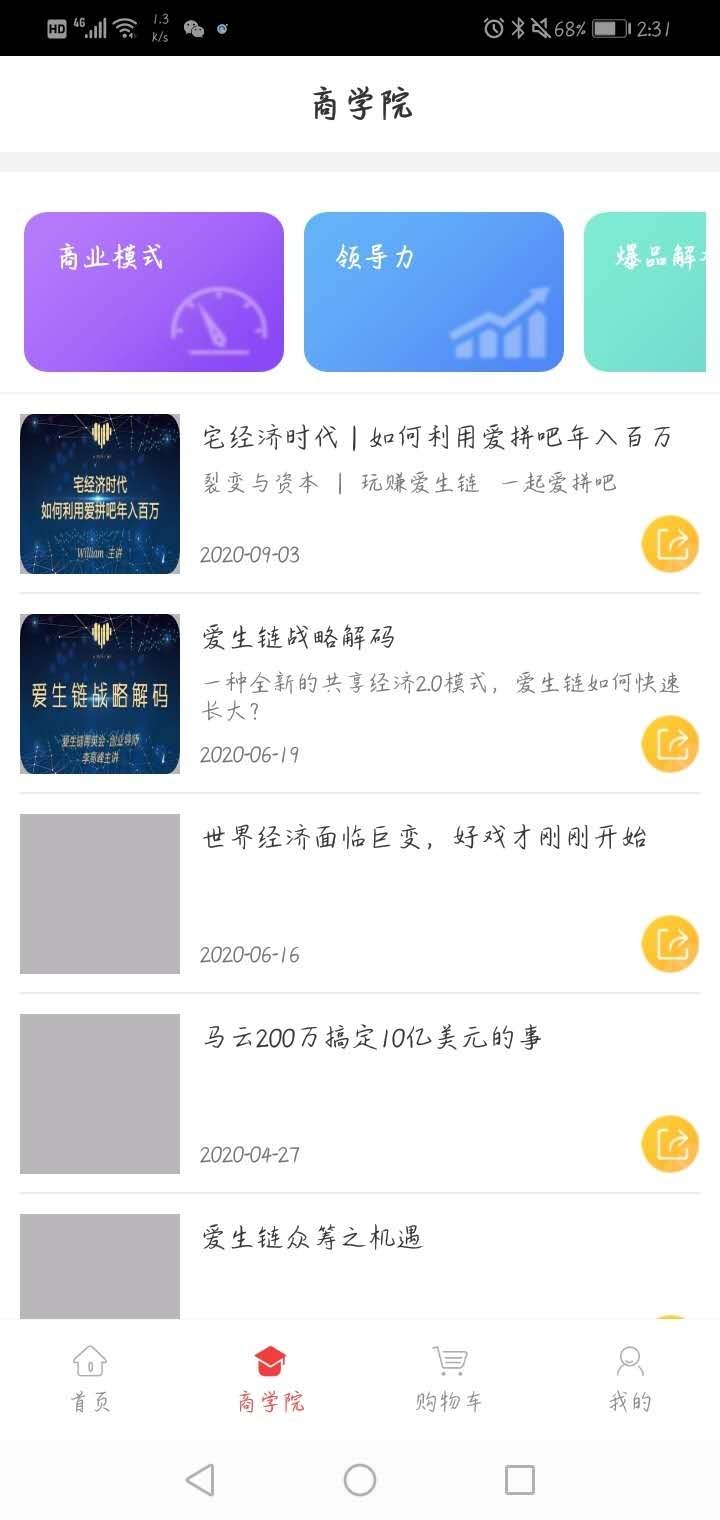Open the 领导力 category card
The height and width of the screenshot is (1520, 720).
pyautogui.click(x=433, y=291)
